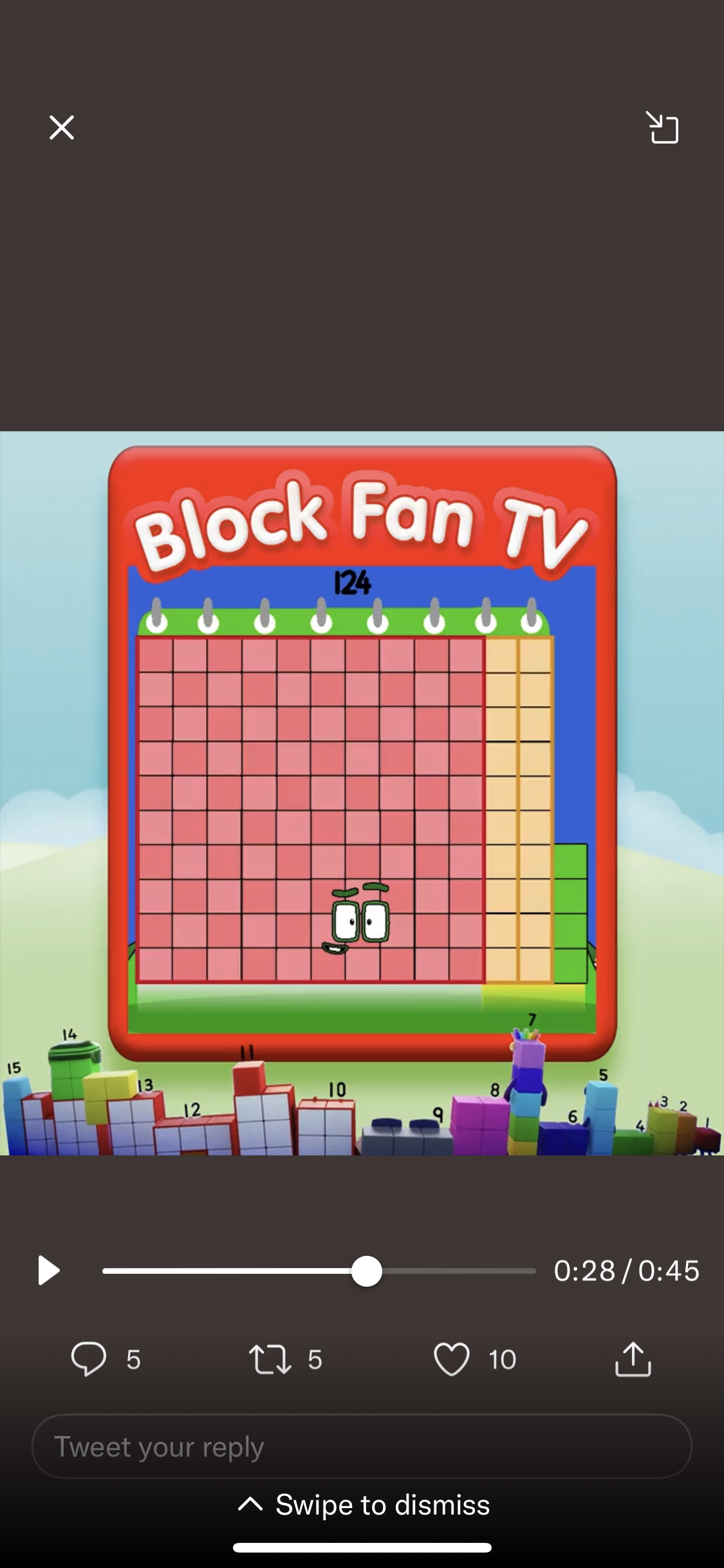The width and height of the screenshot is (724, 1568).
Task: Close the full-screen video viewer
Action: click(62, 127)
